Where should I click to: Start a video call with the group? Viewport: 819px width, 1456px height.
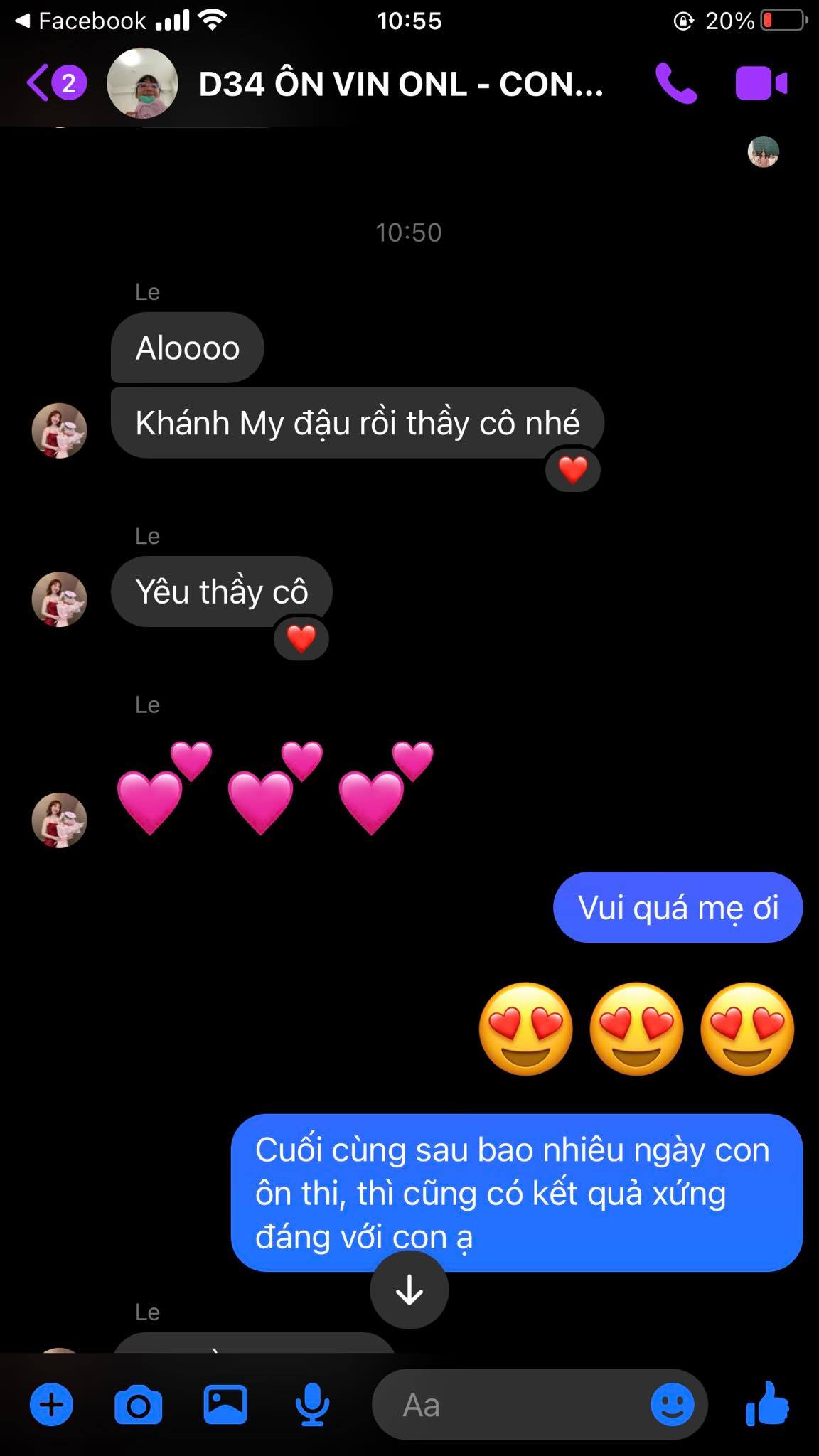tap(761, 84)
